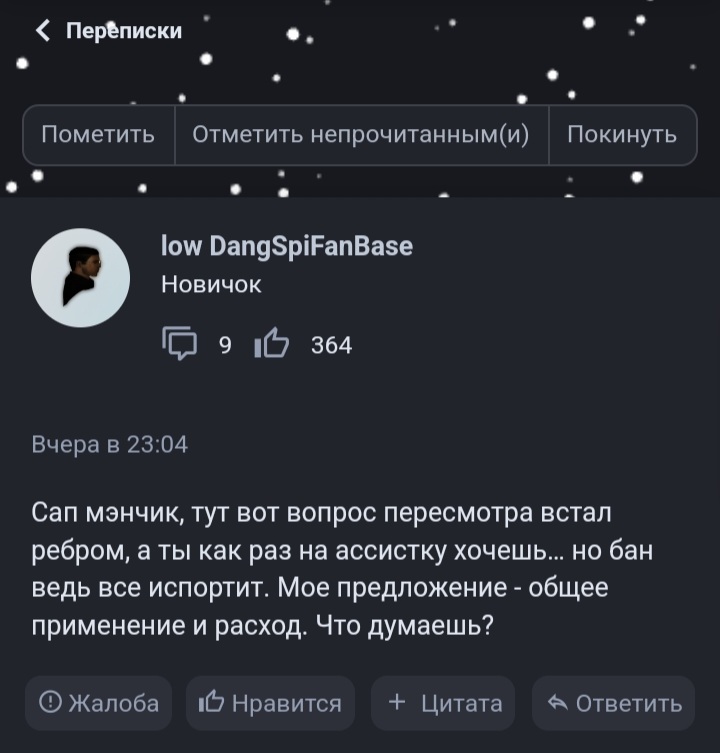Viewport: 720px width, 753px height.
Task: Select Отметить непрочитанным(и)
Action: pyautogui.click(x=361, y=134)
